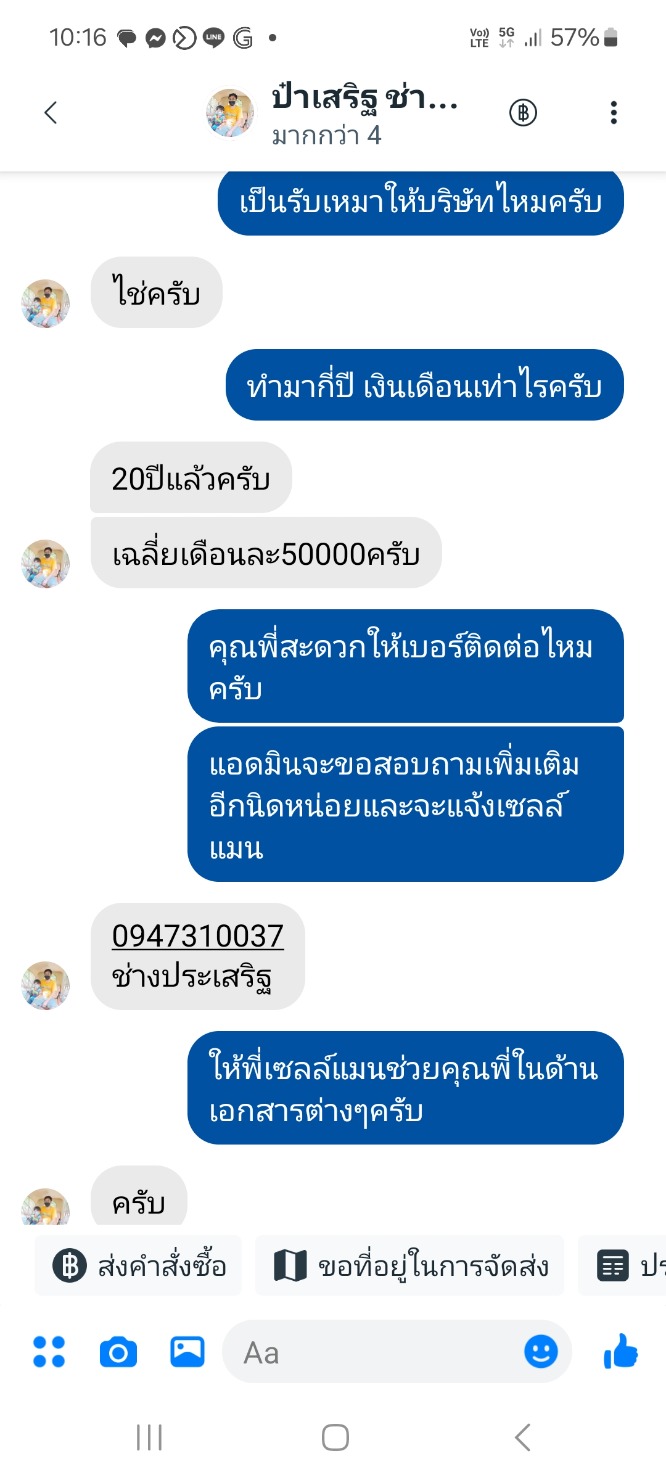Tap the system home button
Screen dimensions: 666x1480
click(x=335, y=1438)
